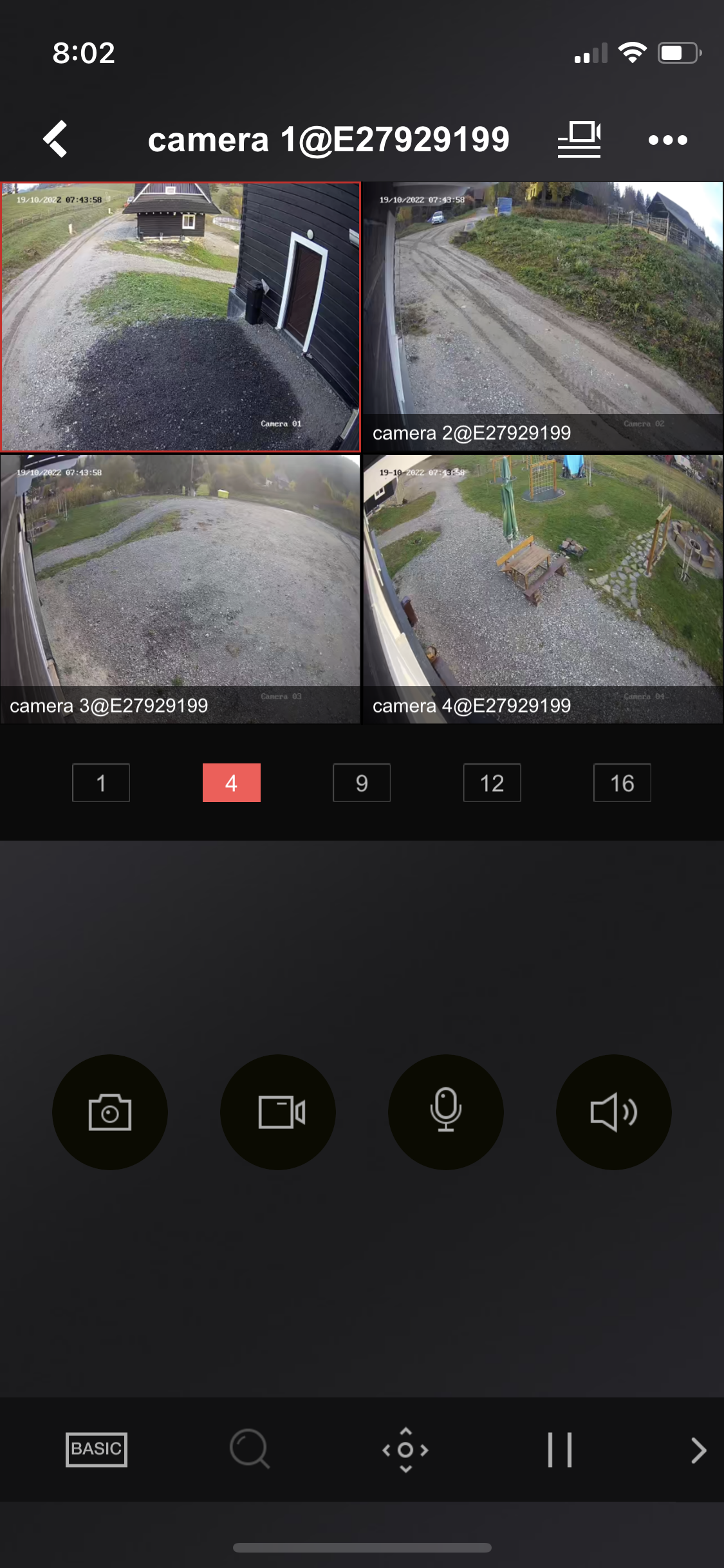Screen dimensions: 724x1568
Task: Open the three-dot overflow menu
Action: 667,140
